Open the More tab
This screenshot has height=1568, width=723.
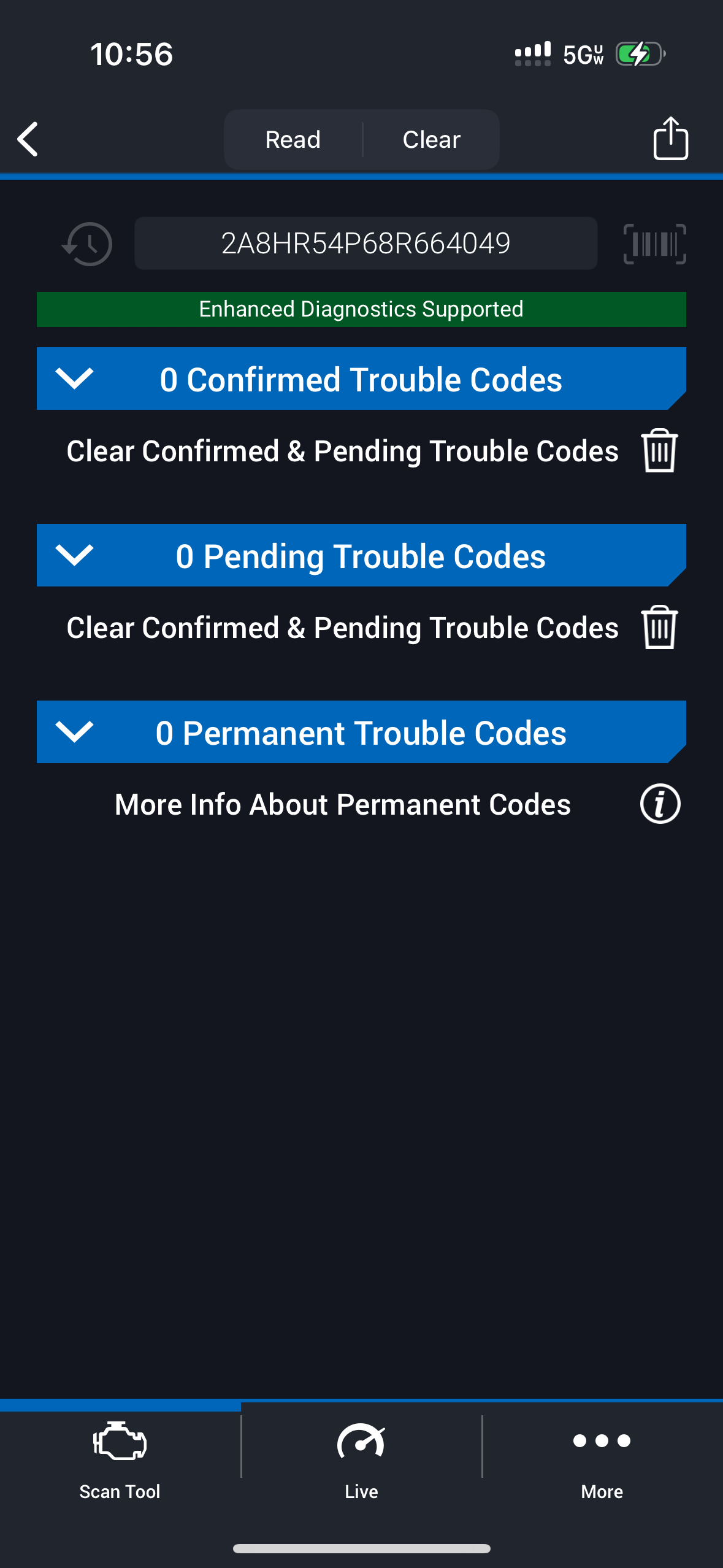coord(602,1460)
